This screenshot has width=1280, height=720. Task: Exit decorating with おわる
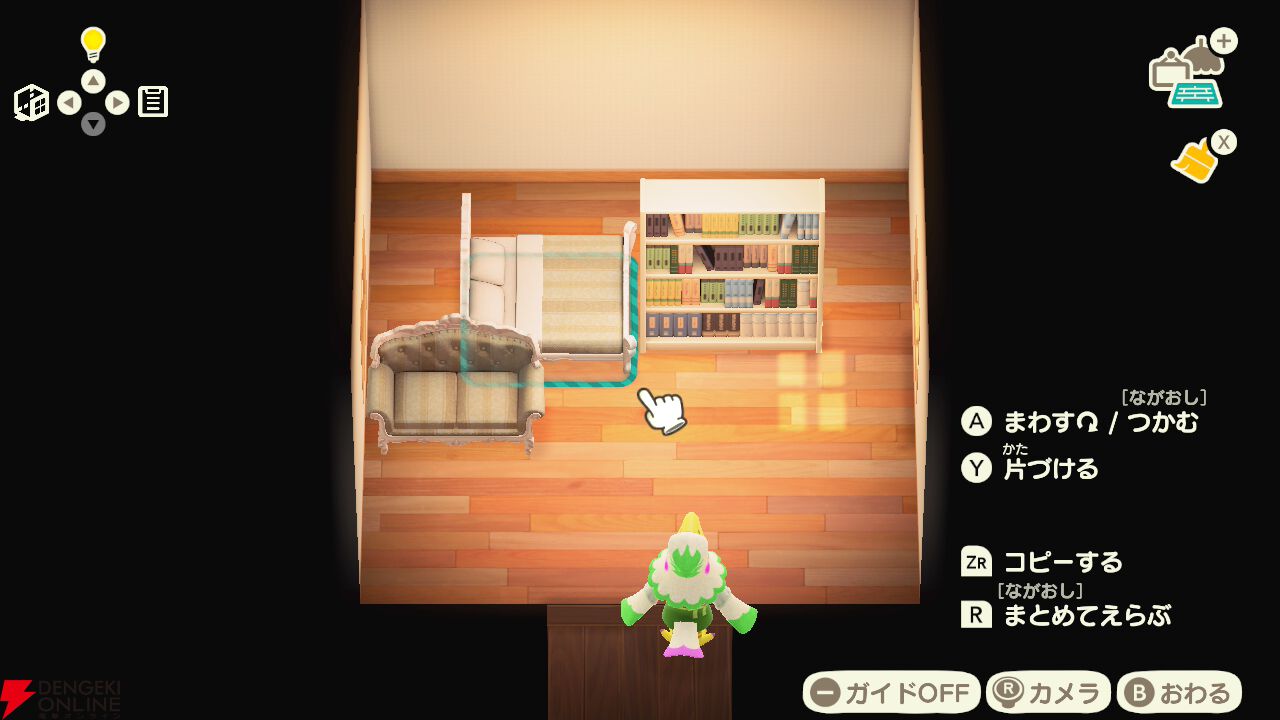click(1179, 692)
